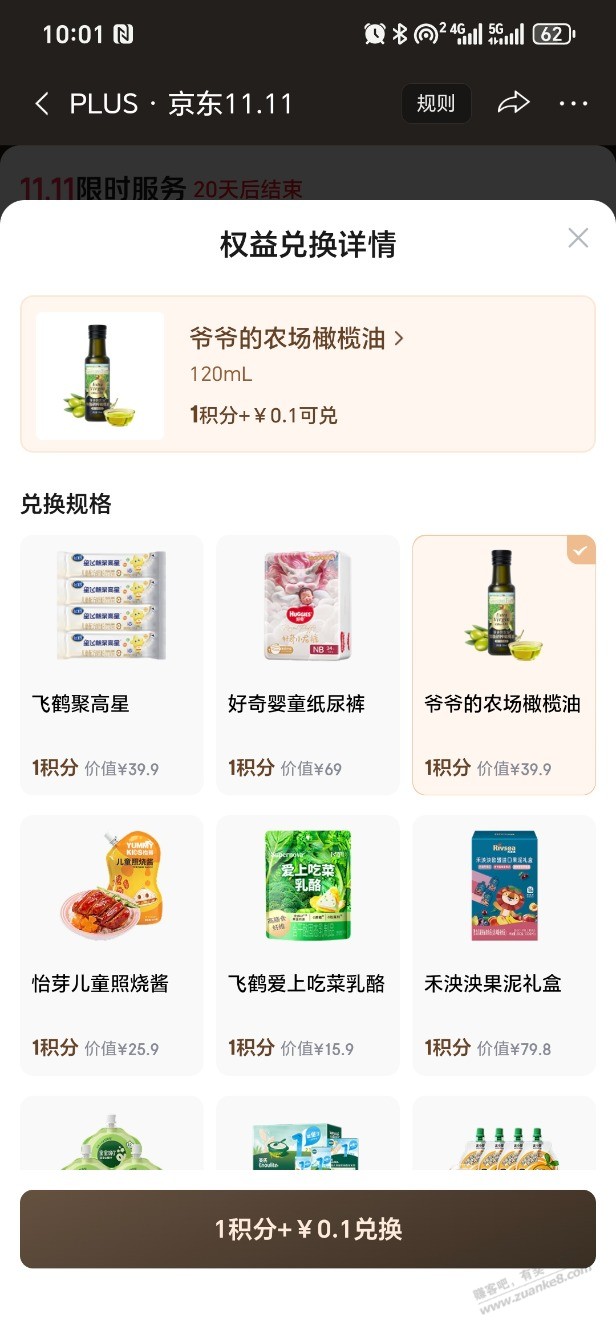Open 爷爷的农场橄榄油 product details link
Viewport: 616px width, 1334px height.
(297, 339)
